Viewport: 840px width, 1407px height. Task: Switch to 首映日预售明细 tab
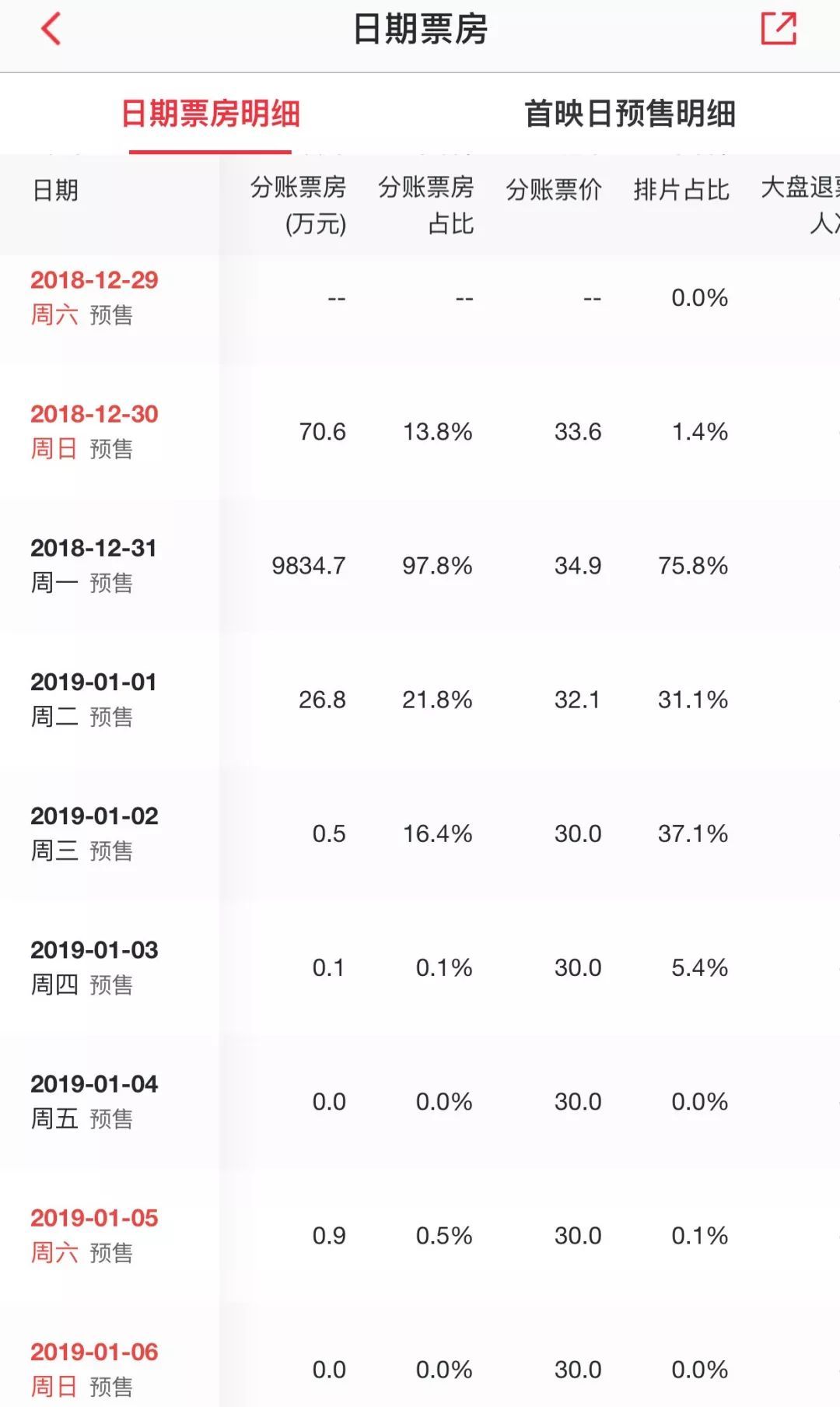coord(629,114)
